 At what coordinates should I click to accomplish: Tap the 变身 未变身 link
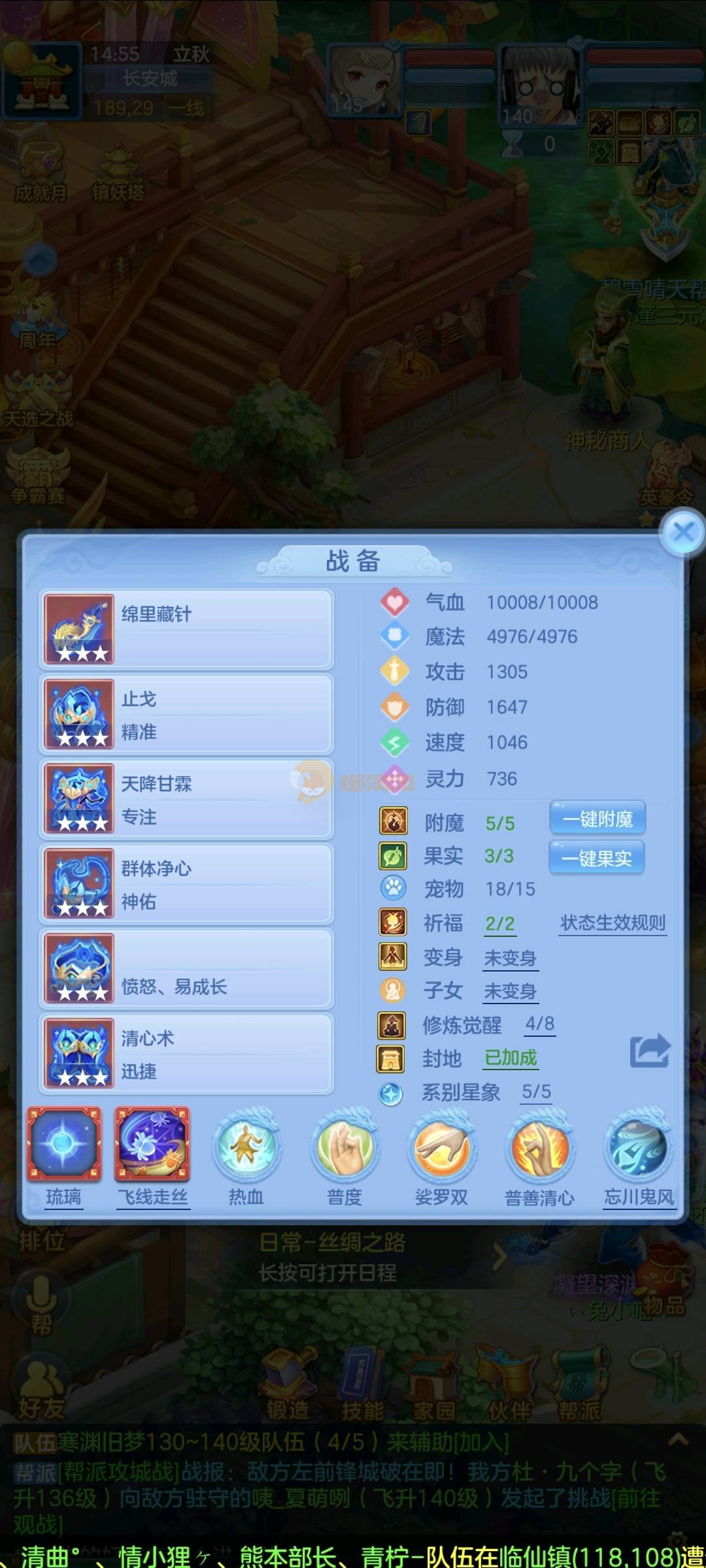pyautogui.click(x=511, y=958)
